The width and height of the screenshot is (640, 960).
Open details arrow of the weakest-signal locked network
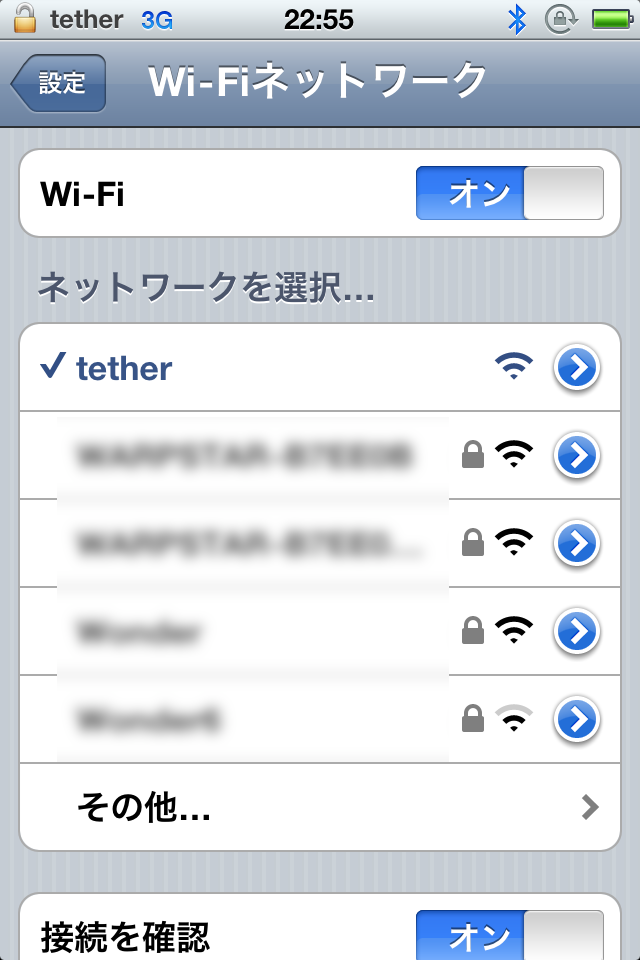577,719
